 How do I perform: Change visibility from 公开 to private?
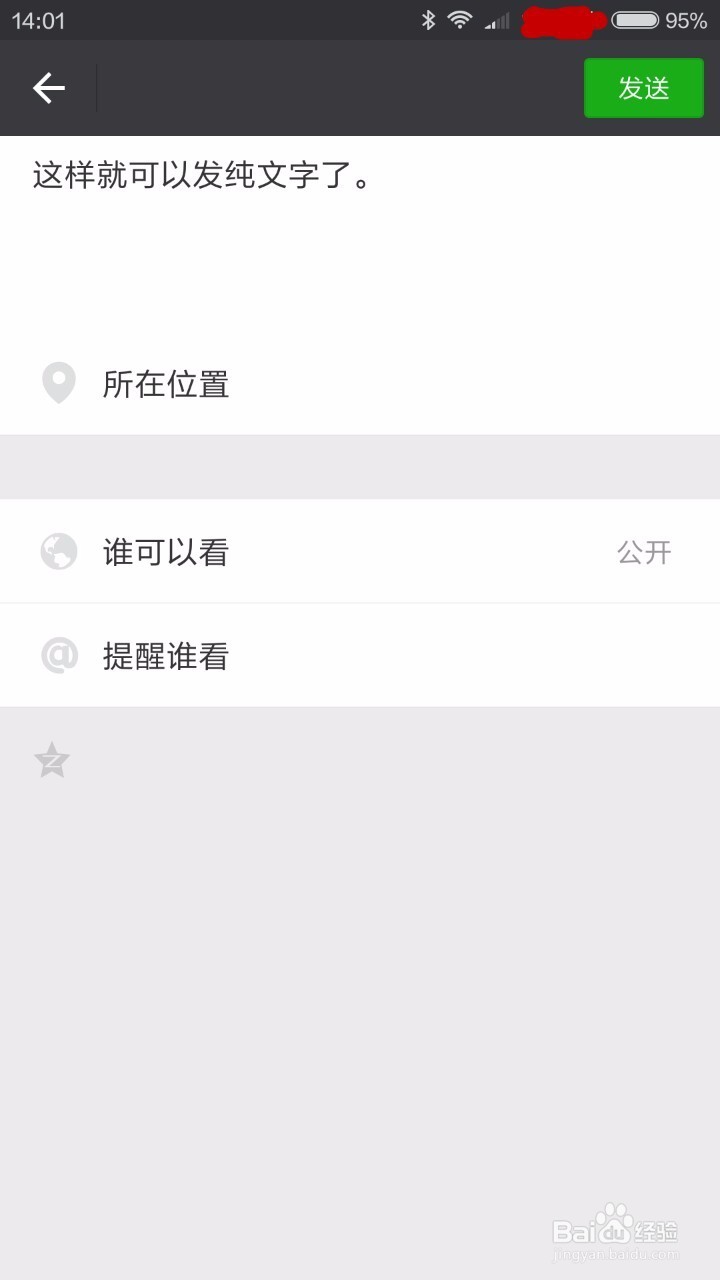pyautogui.click(x=646, y=551)
